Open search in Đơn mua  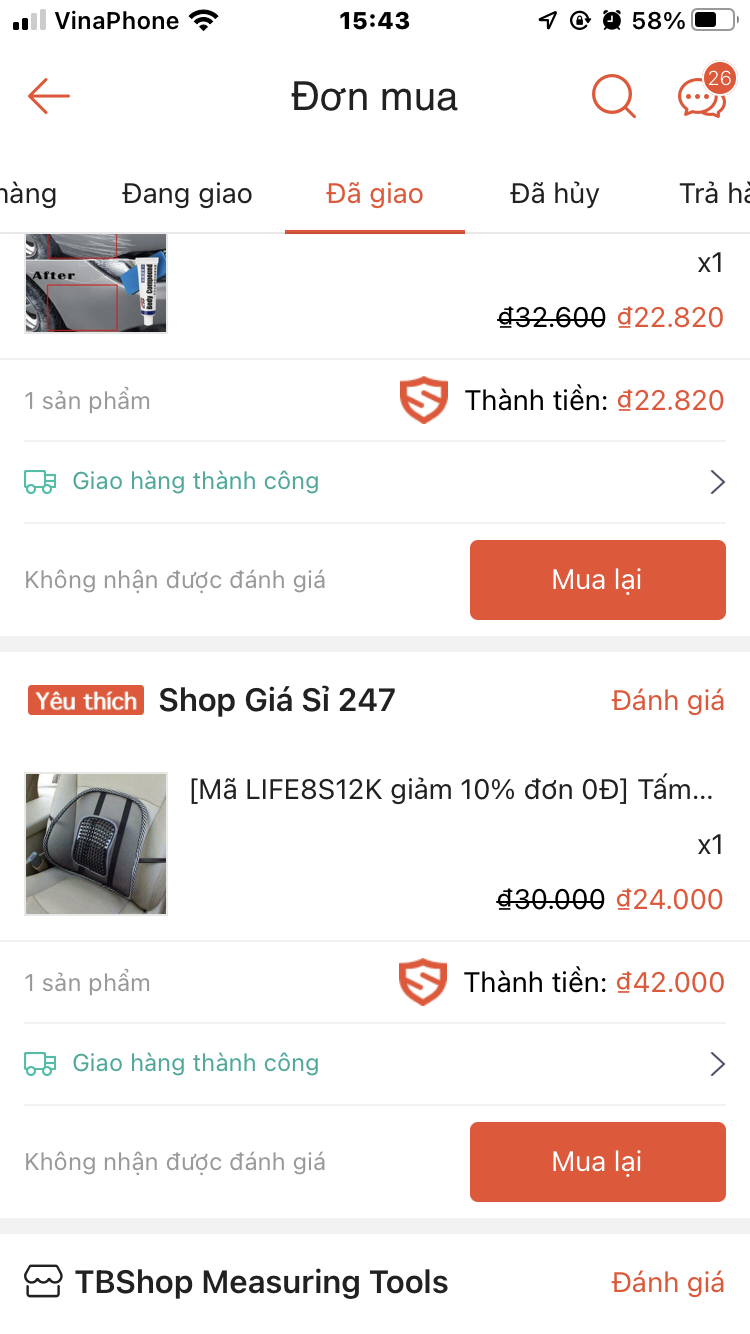tap(613, 97)
